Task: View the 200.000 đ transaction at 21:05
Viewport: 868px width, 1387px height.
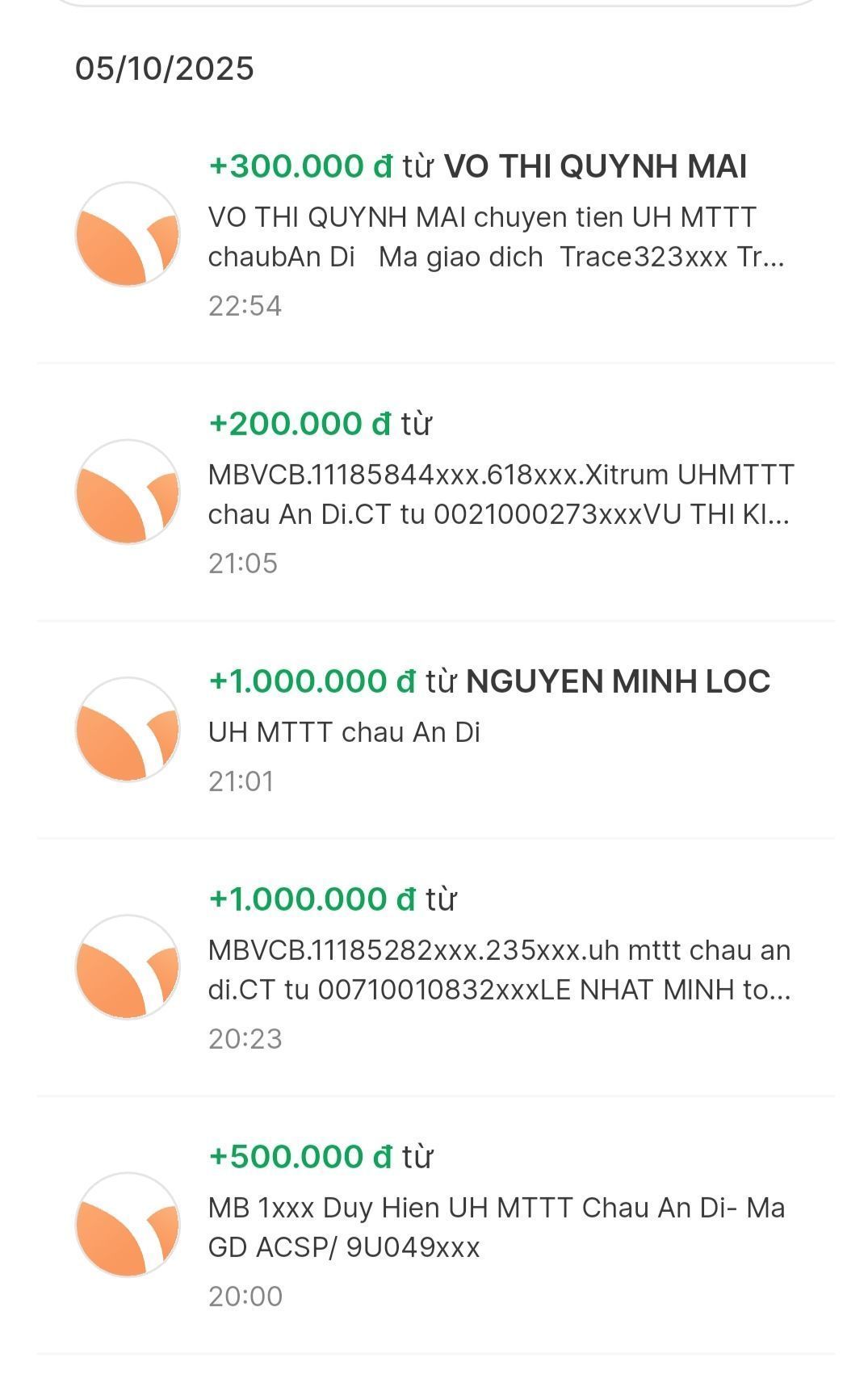Action: pyautogui.click(x=476, y=492)
